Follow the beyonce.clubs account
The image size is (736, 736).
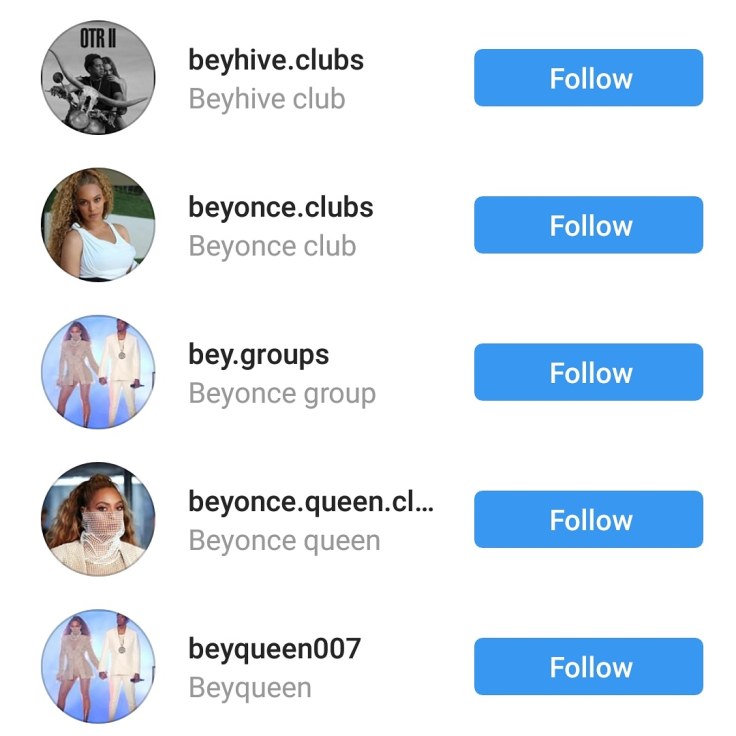coord(588,225)
